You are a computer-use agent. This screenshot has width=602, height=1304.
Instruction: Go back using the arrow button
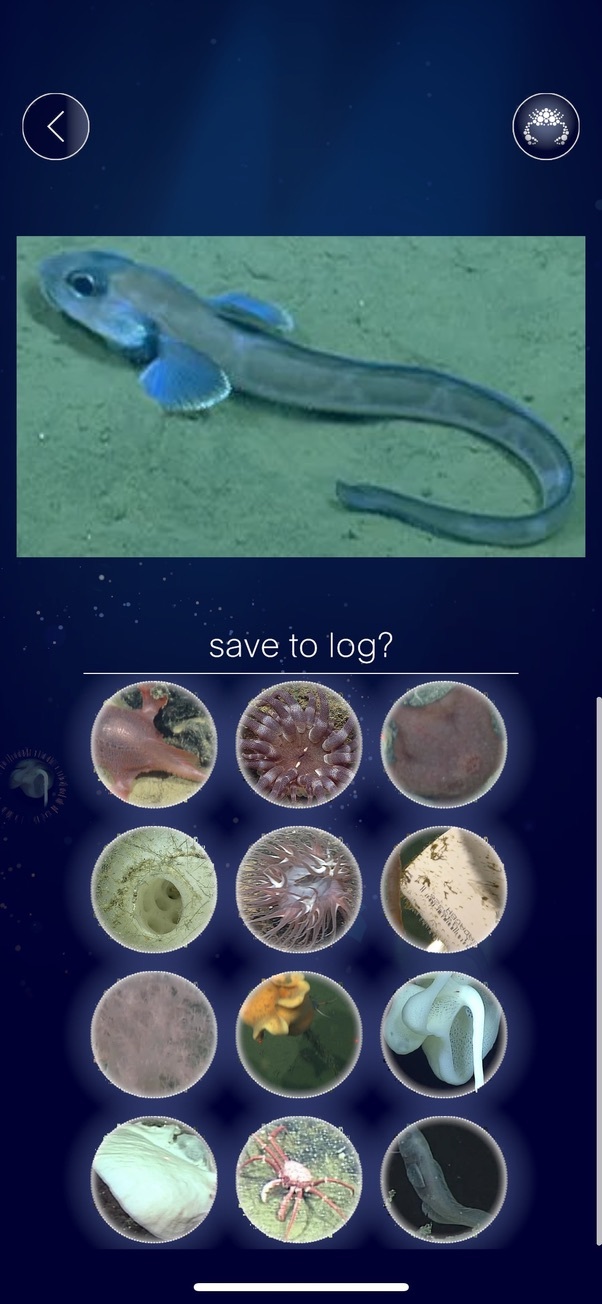click(x=56, y=126)
